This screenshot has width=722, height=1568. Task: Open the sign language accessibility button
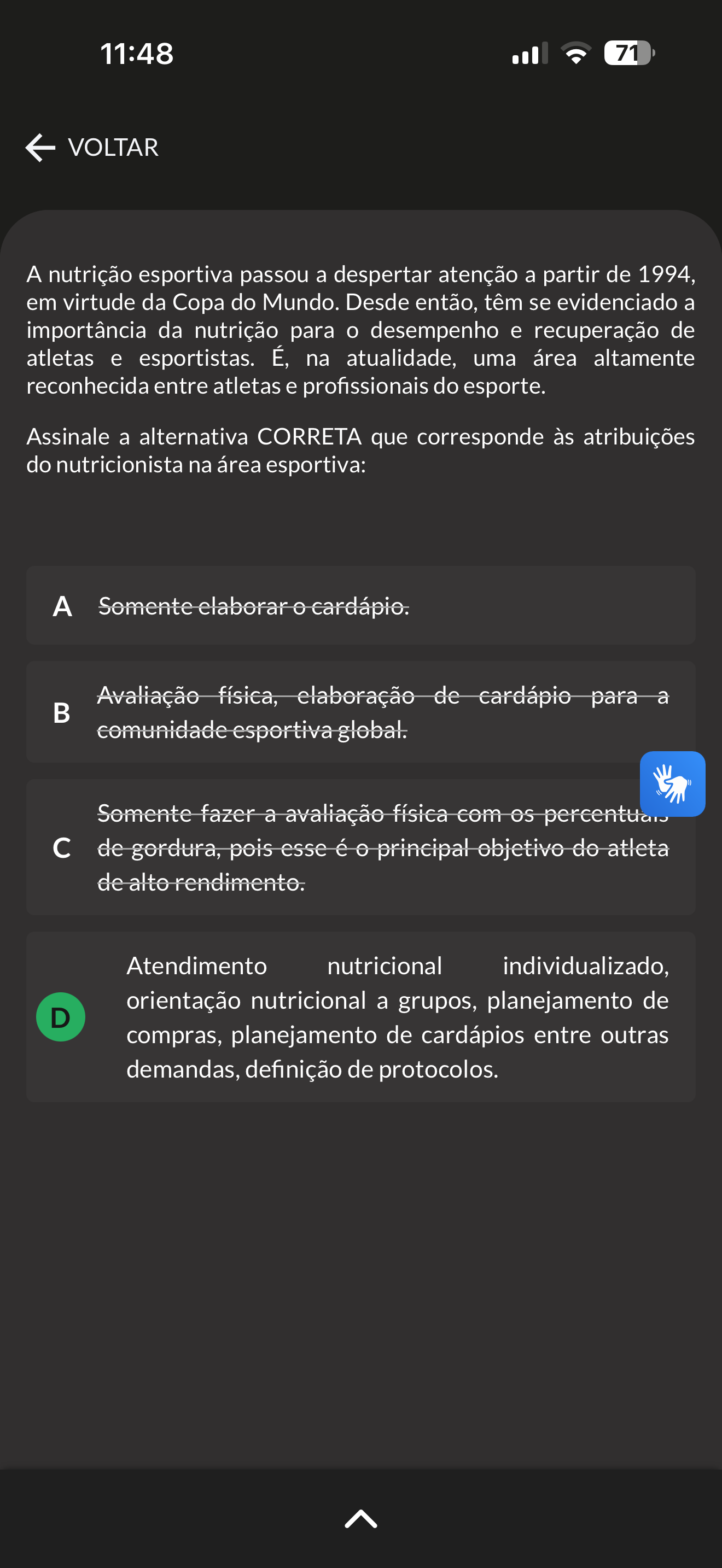(x=673, y=784)
